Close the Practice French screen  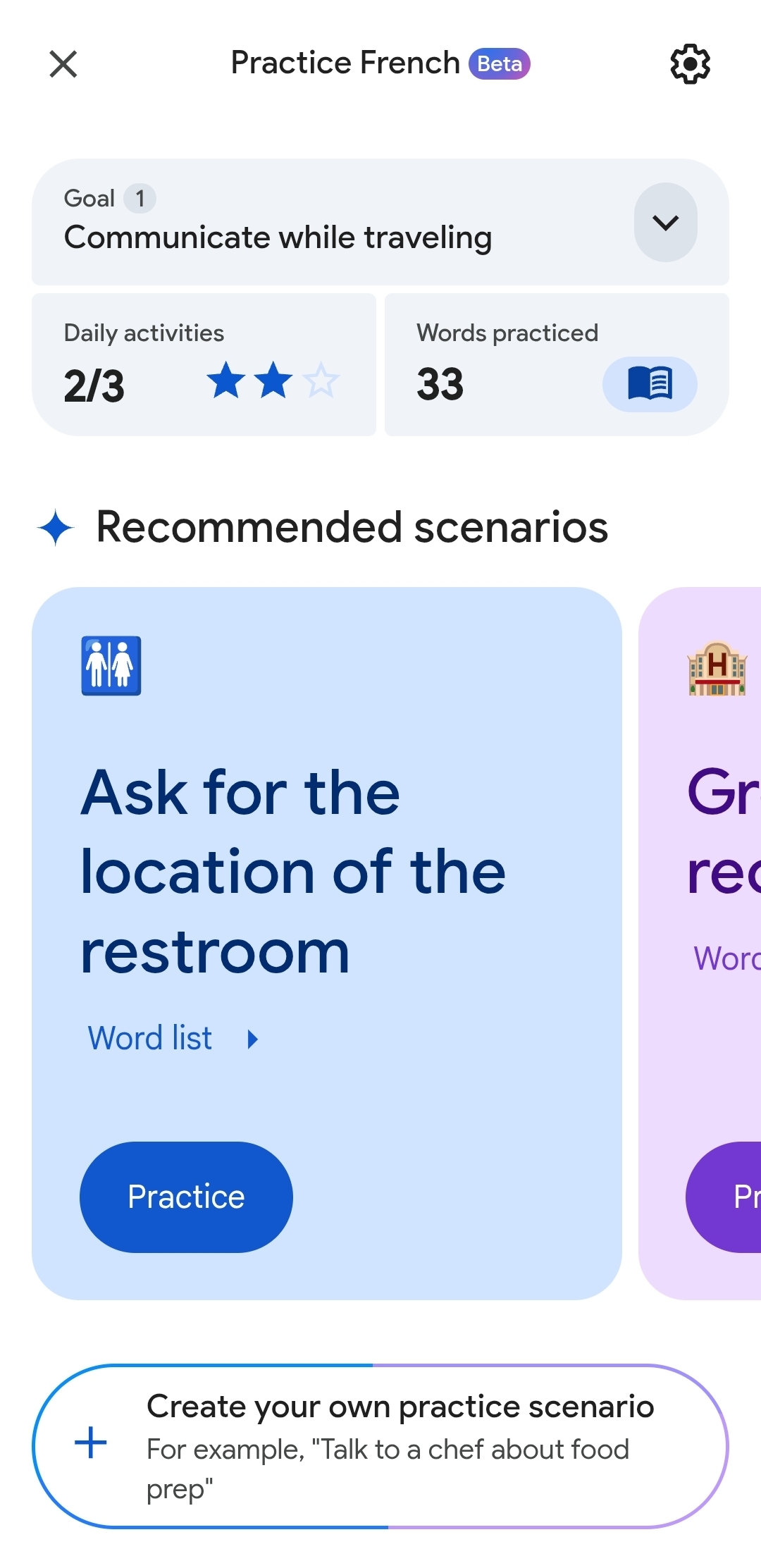click(x=63, y=64)
